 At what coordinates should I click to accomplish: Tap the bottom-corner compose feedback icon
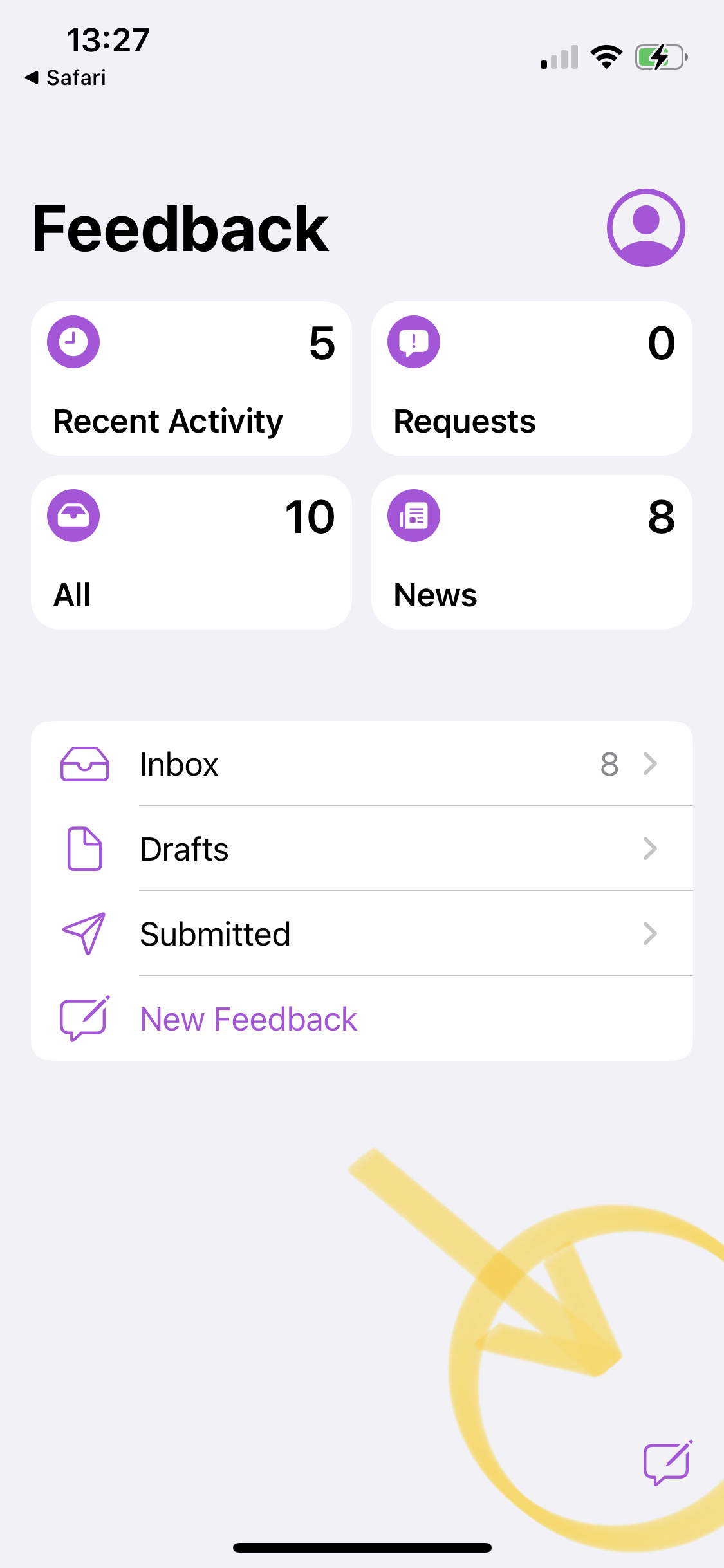point(668,1462)
